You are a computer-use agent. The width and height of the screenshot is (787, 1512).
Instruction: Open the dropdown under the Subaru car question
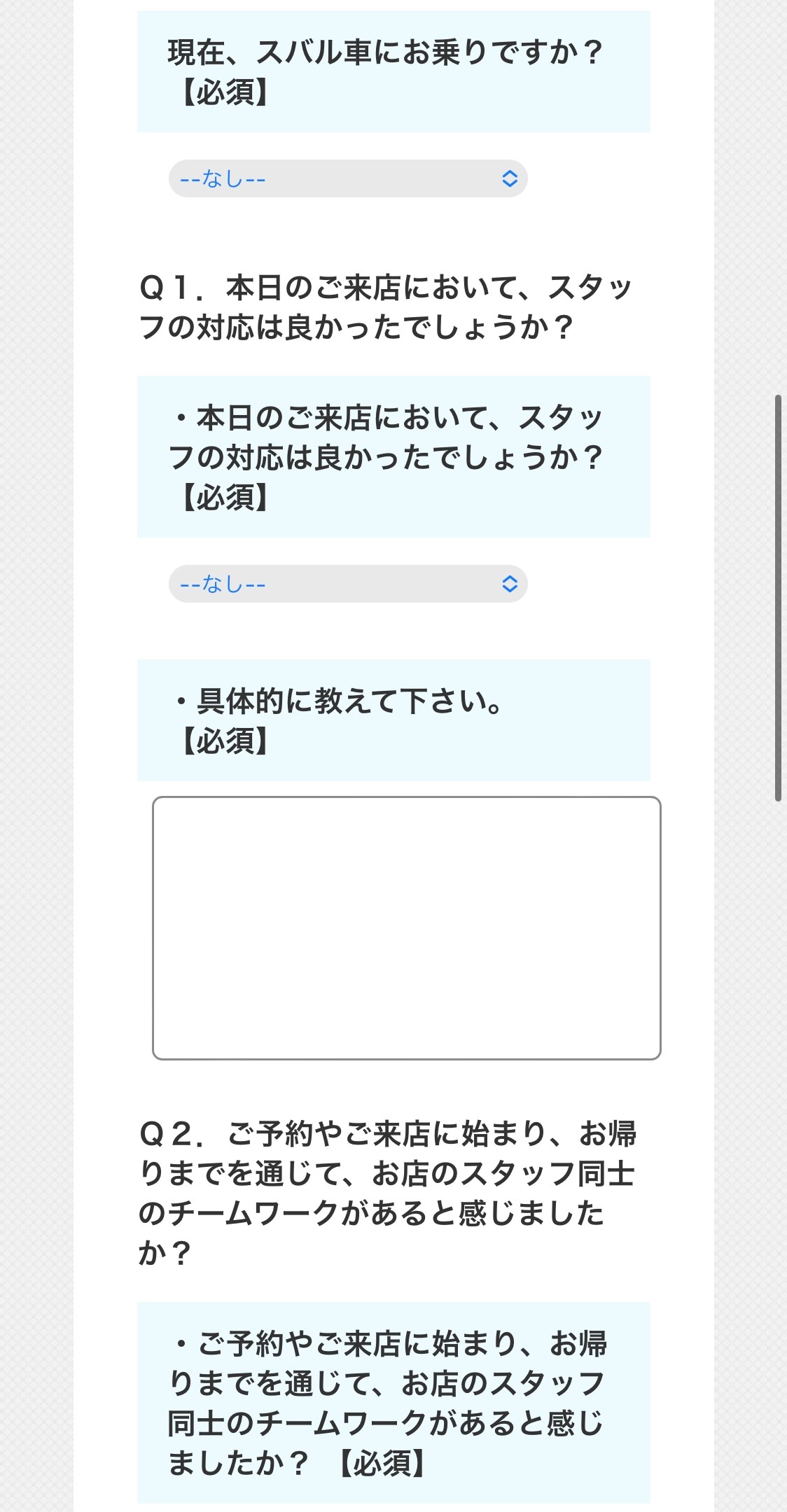pyautogui.click(x=348, y=178)
